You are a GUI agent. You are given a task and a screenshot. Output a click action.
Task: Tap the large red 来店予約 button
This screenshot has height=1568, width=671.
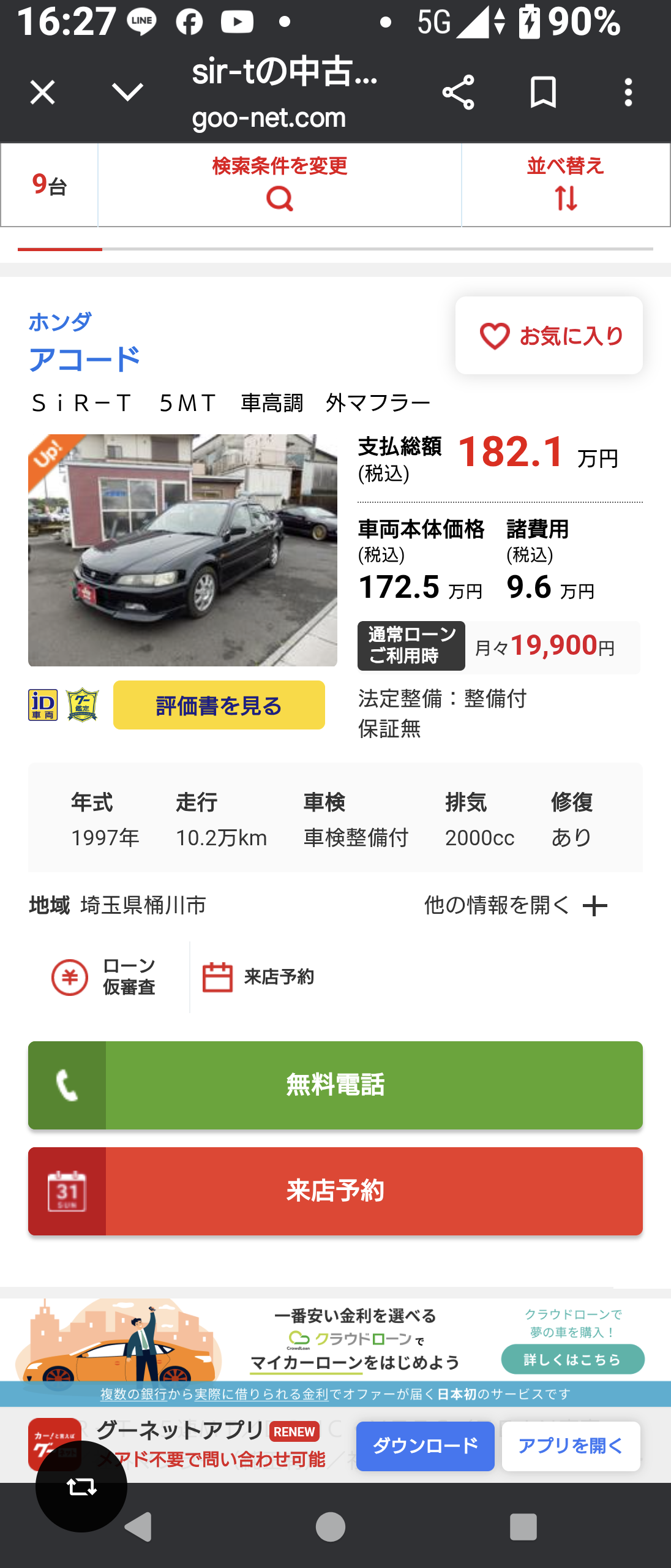pos(335,1191)
